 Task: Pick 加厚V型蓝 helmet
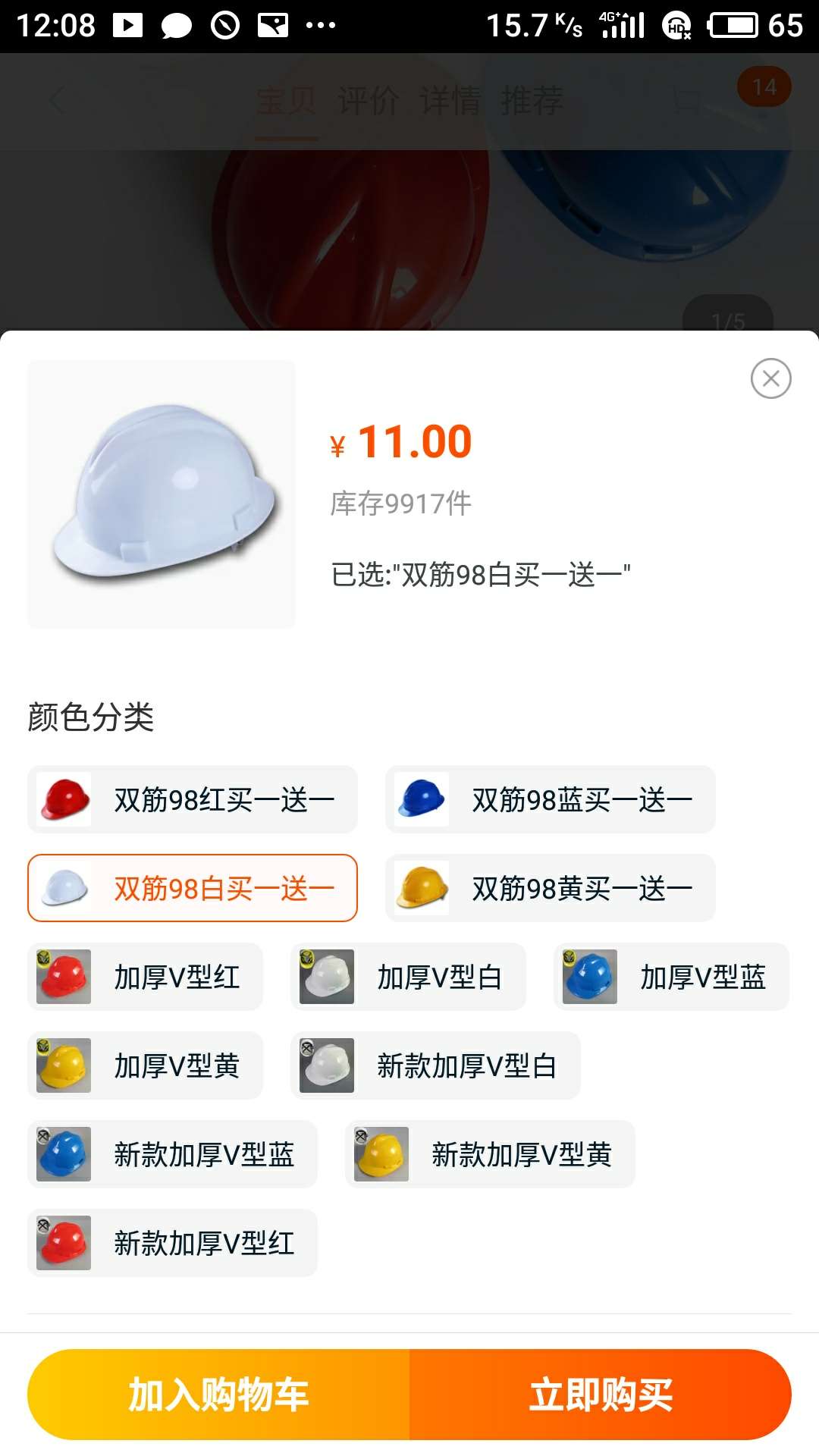671,977
